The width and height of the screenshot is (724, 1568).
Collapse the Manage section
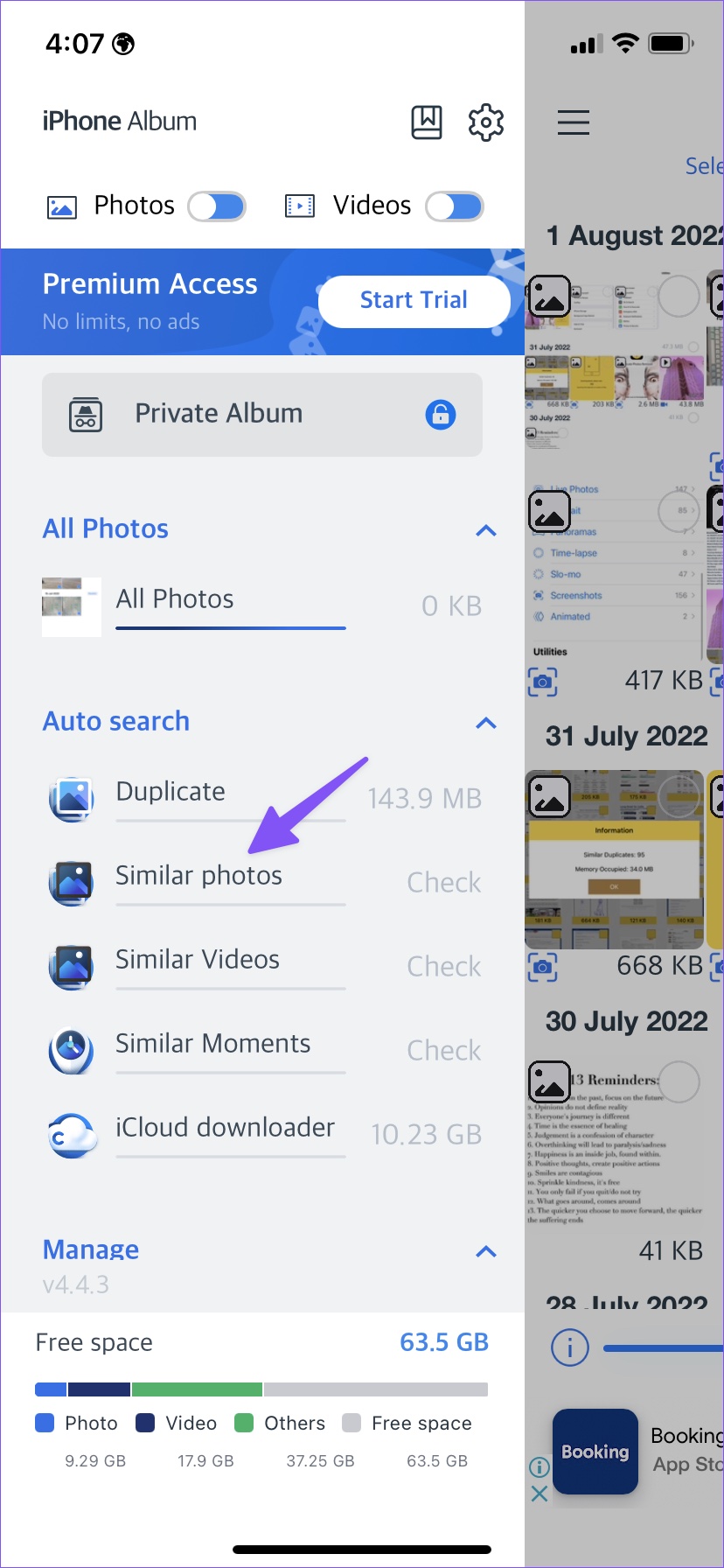(486, 1251)
